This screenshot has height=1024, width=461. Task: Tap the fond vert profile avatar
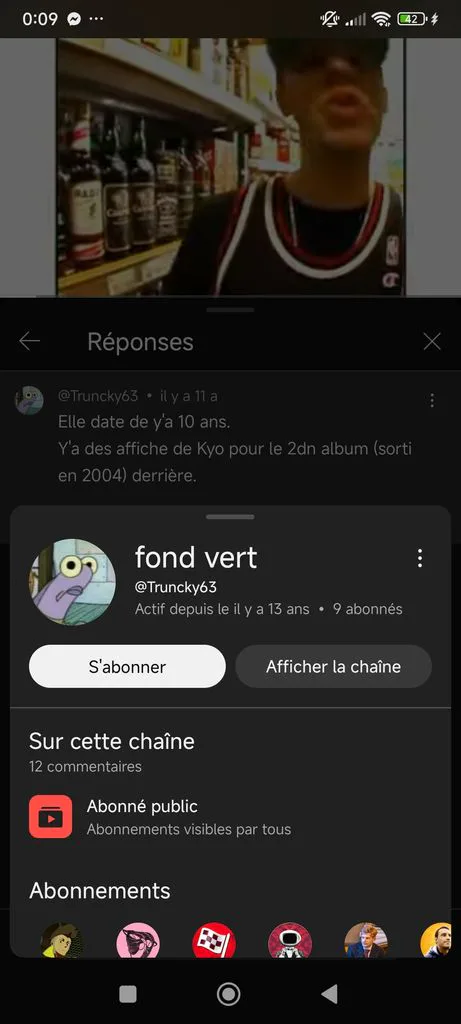tap(72, 582)
